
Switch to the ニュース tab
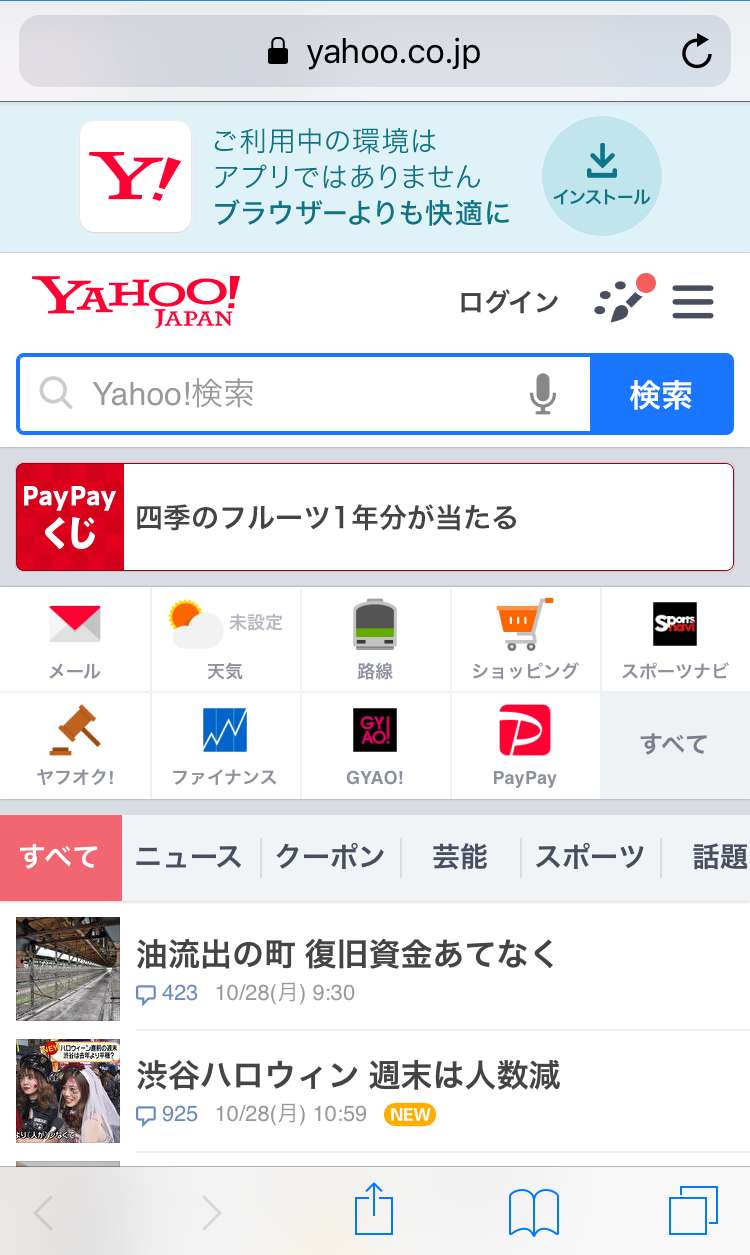tap(189, 857)
